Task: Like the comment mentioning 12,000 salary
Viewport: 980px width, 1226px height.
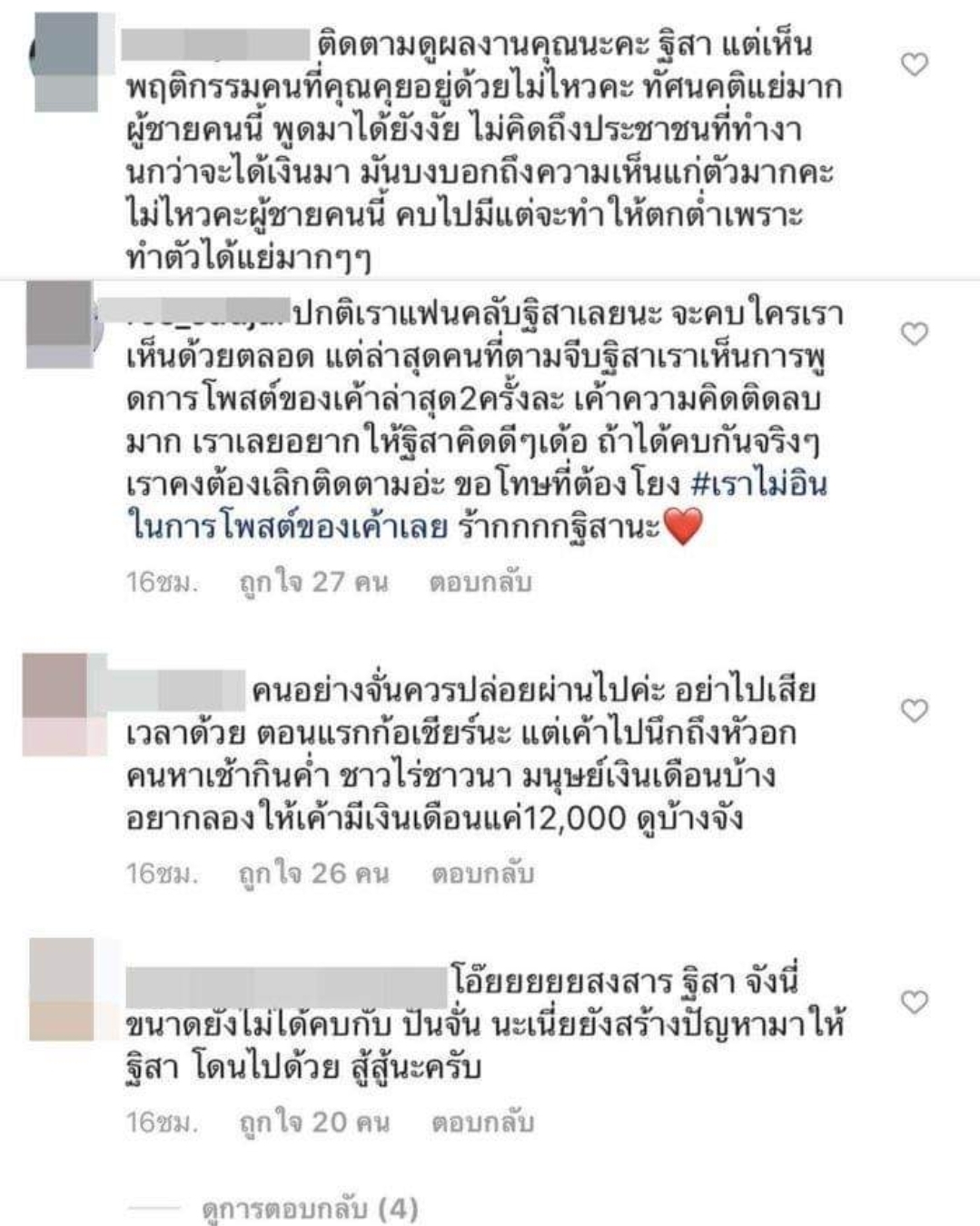Action: 914,710
